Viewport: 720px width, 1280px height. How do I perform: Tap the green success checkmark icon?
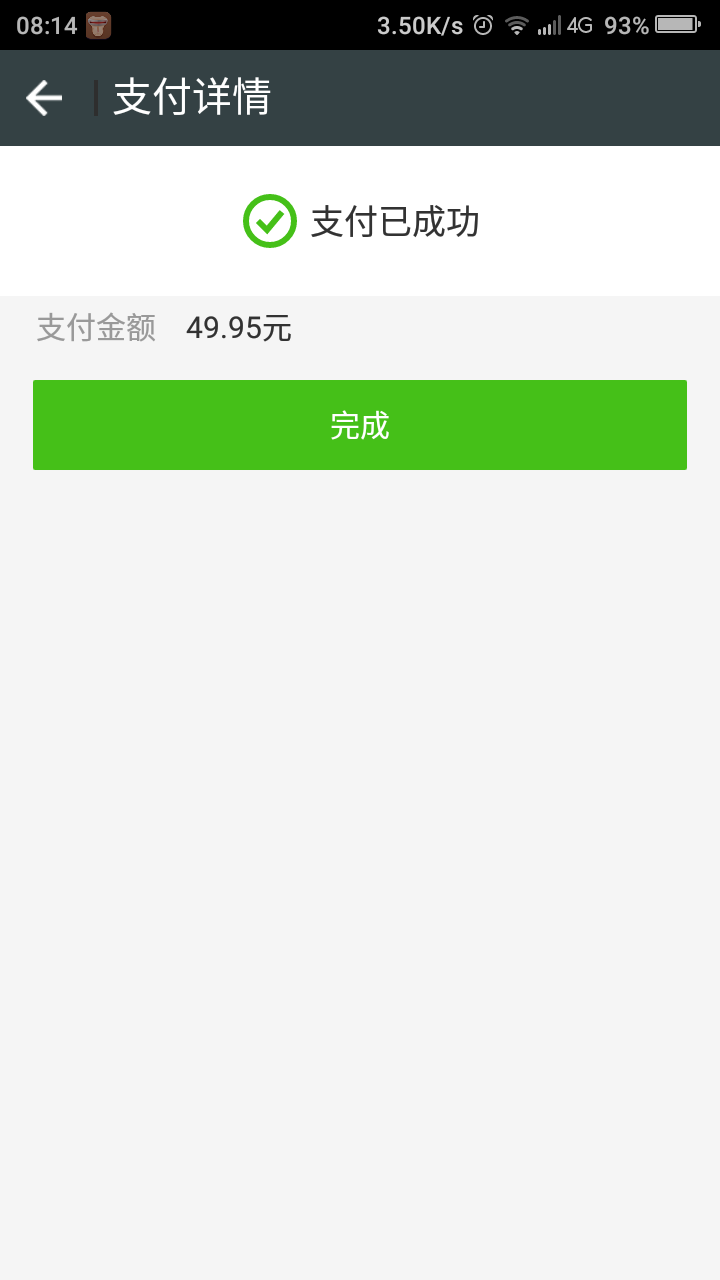click(268, 221)
